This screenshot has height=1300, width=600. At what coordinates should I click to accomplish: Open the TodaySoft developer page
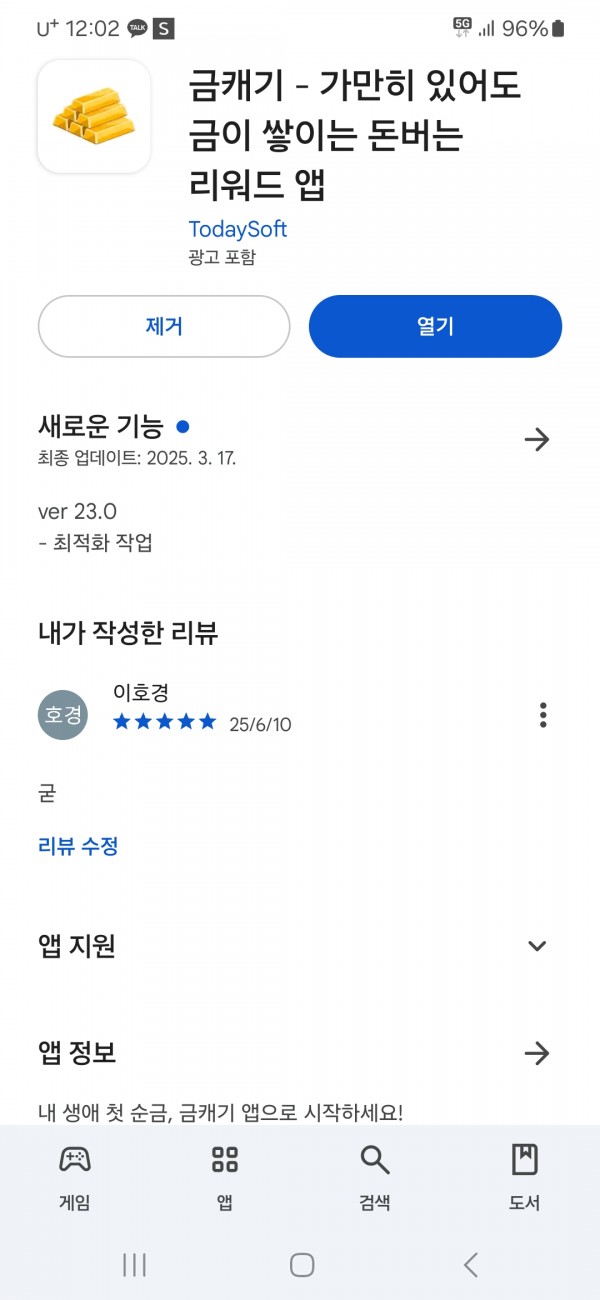(237, 229)
